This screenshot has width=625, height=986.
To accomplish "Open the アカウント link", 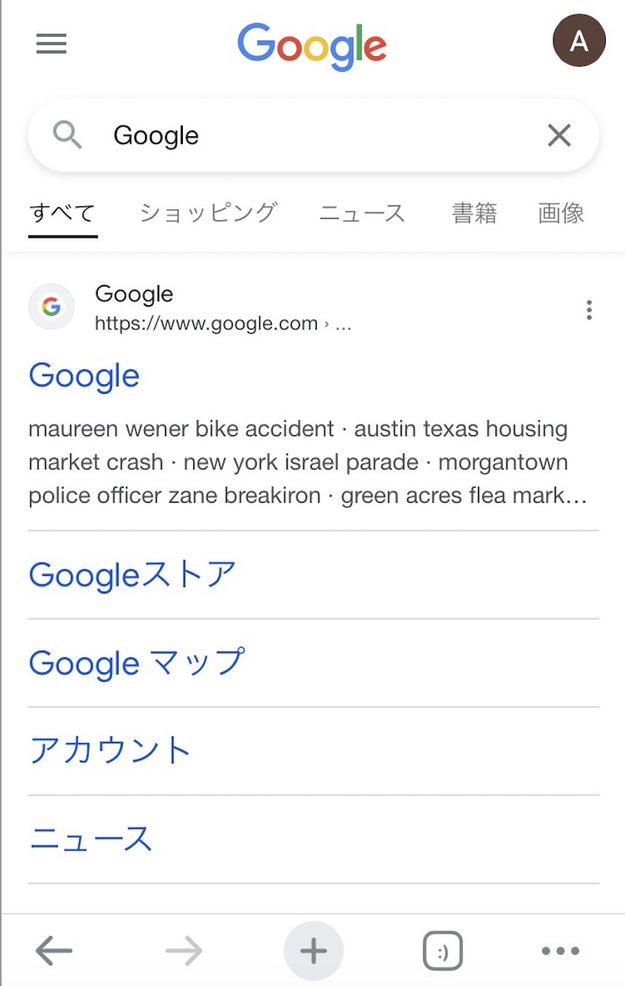I will pos(110,751).
